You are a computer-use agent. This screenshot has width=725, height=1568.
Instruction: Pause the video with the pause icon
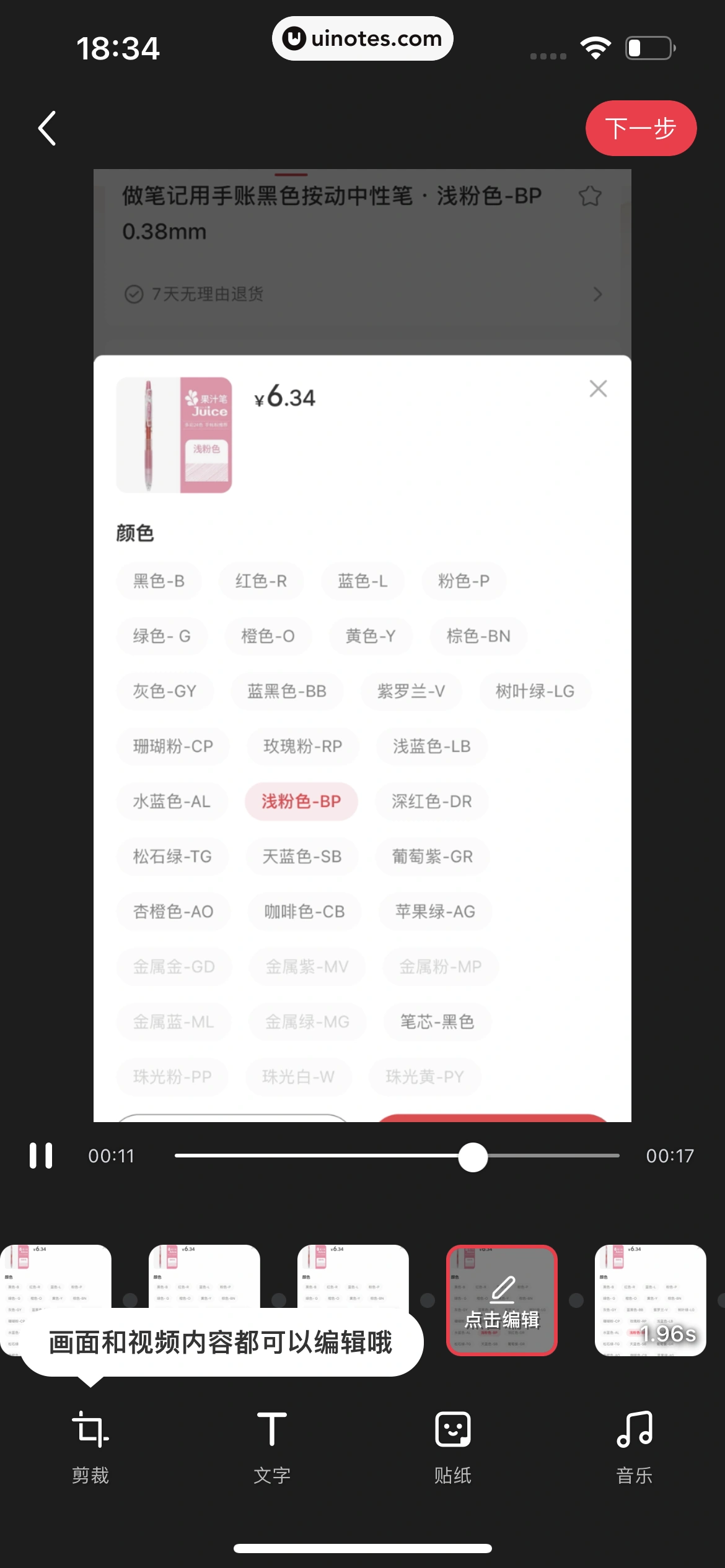41,1154
